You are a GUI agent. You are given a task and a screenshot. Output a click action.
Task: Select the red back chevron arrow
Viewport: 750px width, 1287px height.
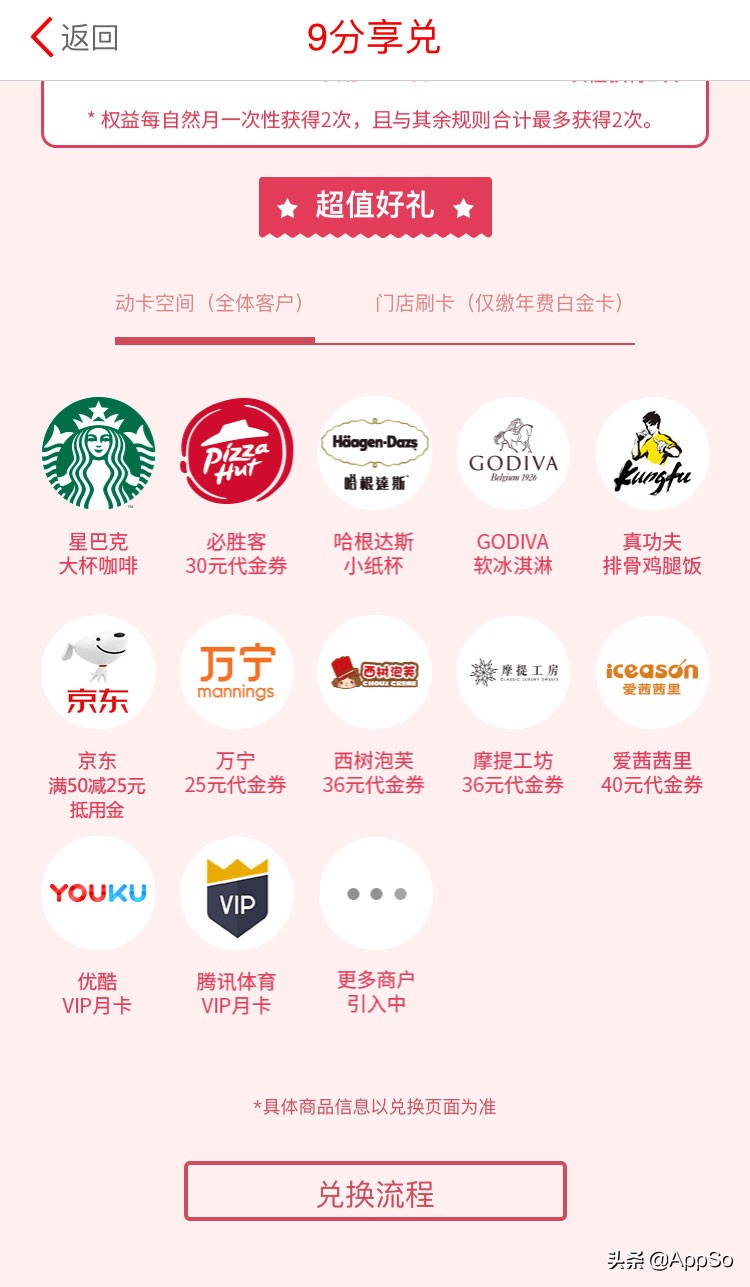[x=41, y=37]
